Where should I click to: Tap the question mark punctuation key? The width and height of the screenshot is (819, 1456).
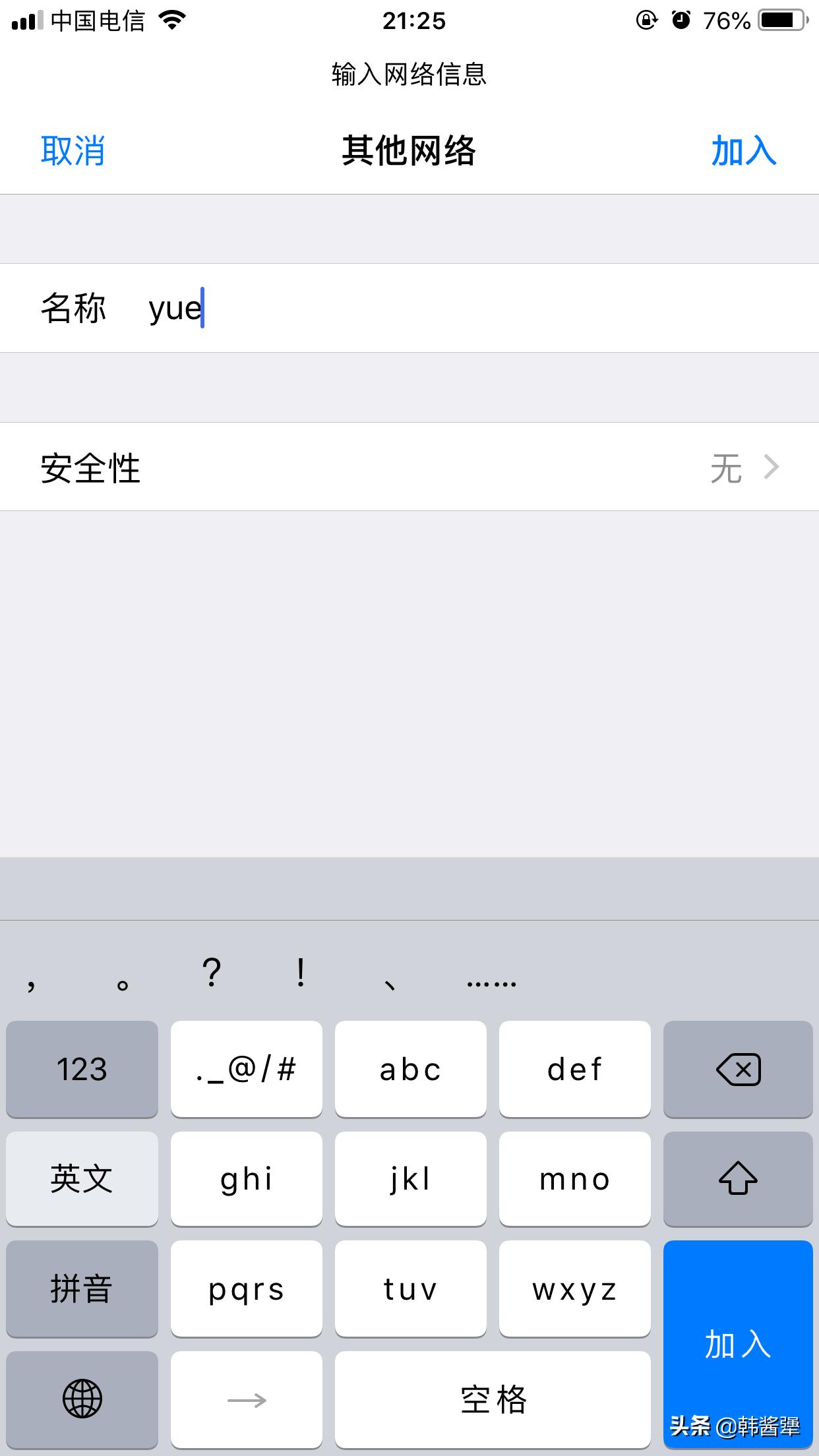click(x=211, y=975)
